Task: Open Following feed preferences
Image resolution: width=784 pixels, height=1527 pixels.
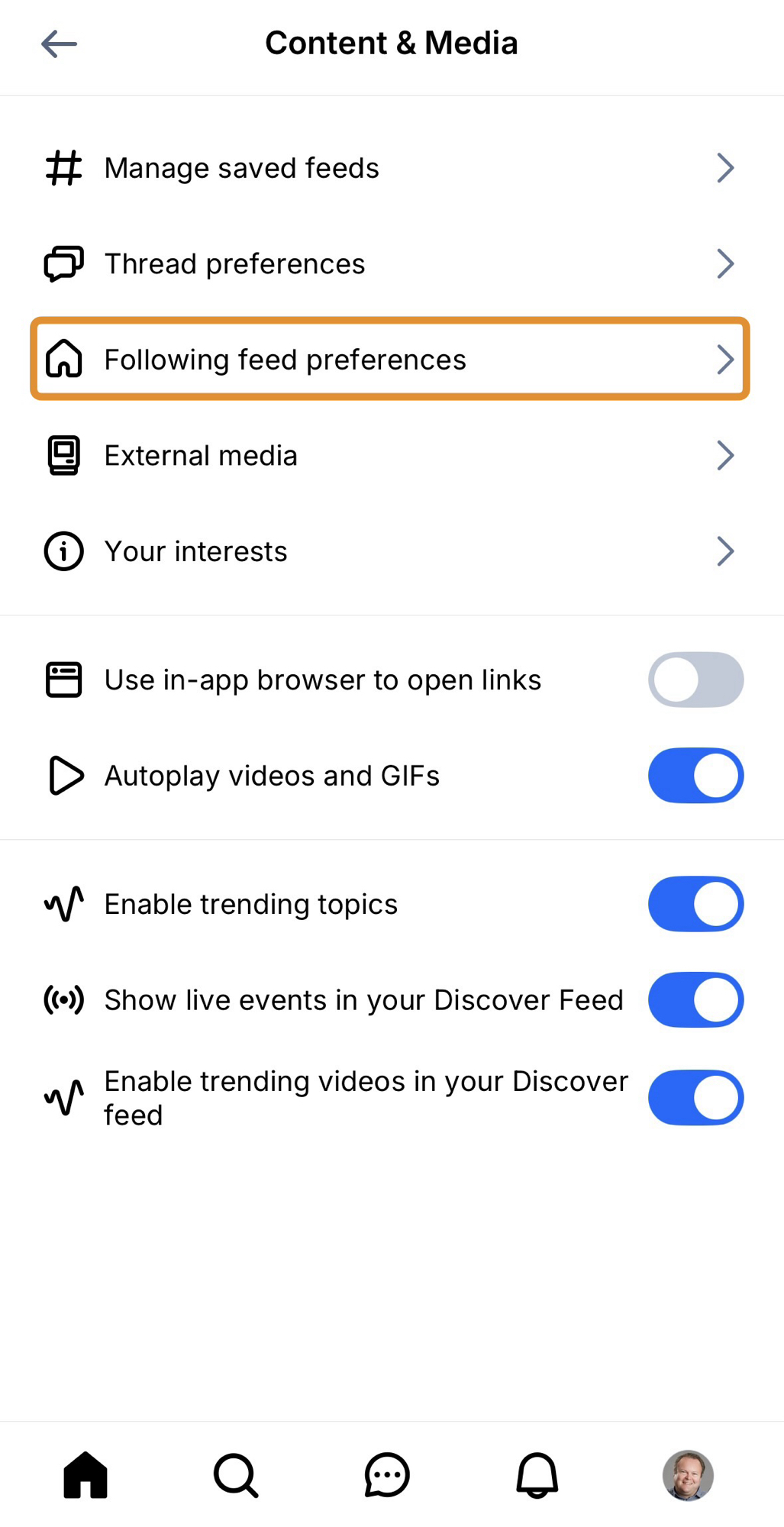Action: coord(389,360)
